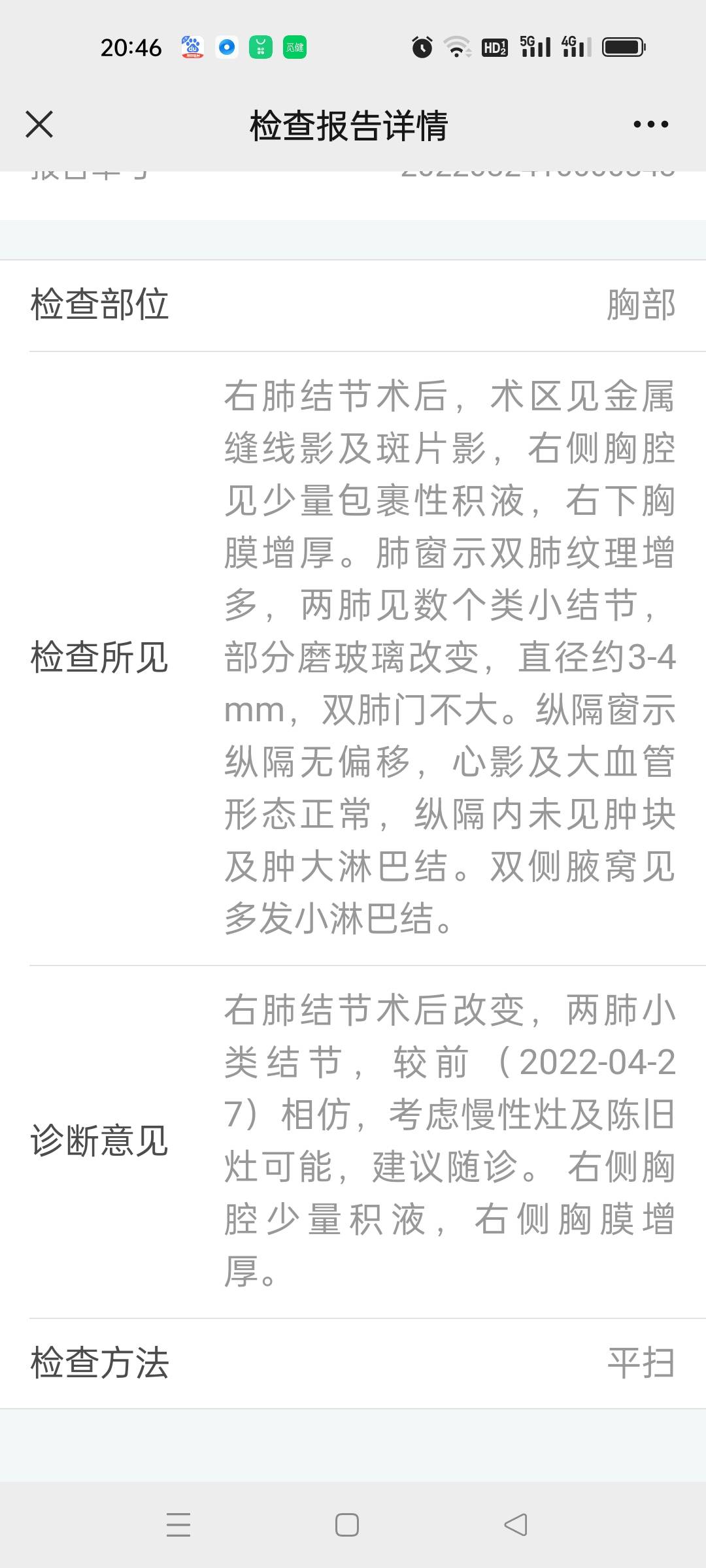The width and height of the screenshot is (706, 1568).
Task: Tap the 觅健 app icon in status bar
Action: [x=295, y=47]
